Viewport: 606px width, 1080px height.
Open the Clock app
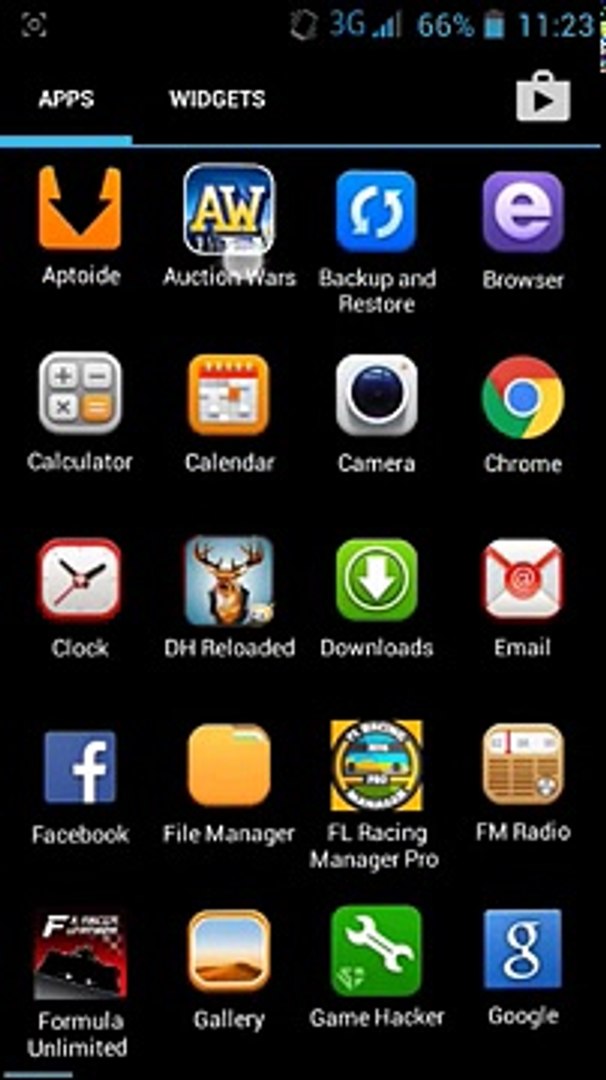pos(80,580)
